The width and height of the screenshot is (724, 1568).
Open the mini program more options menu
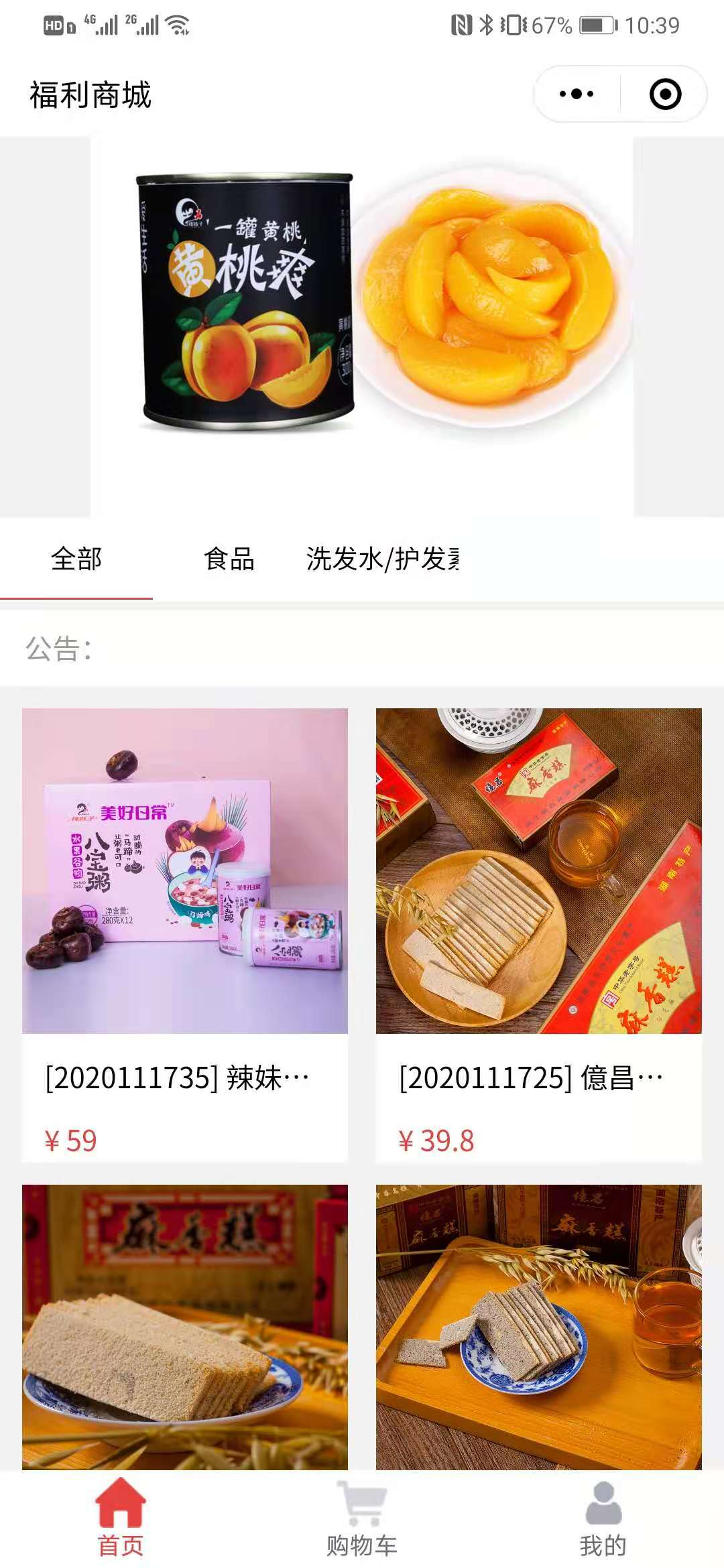pos(577,94)
